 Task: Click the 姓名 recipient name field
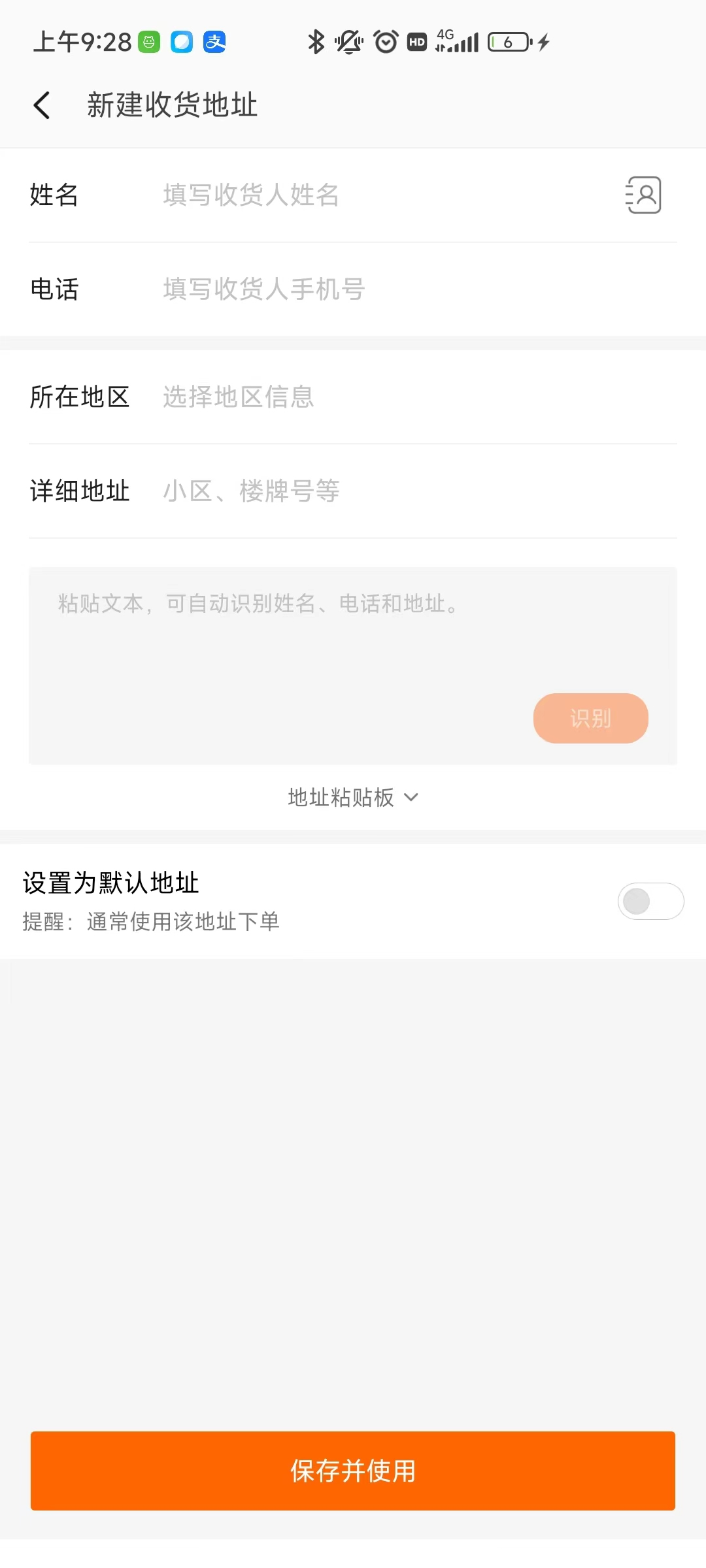[x=327, y=195]
